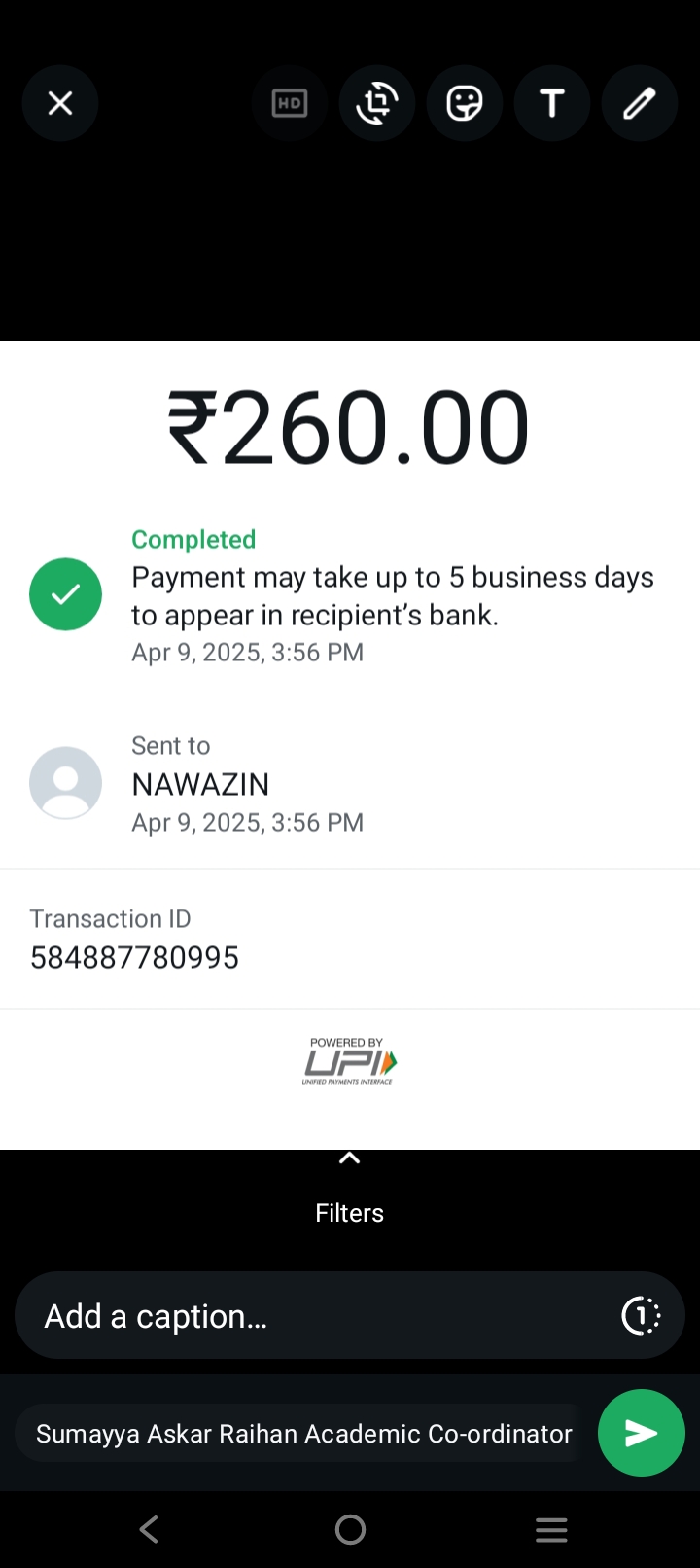Open the recent apps menu
Viewport: 700px width, 1568px height.
(551, 1530)
